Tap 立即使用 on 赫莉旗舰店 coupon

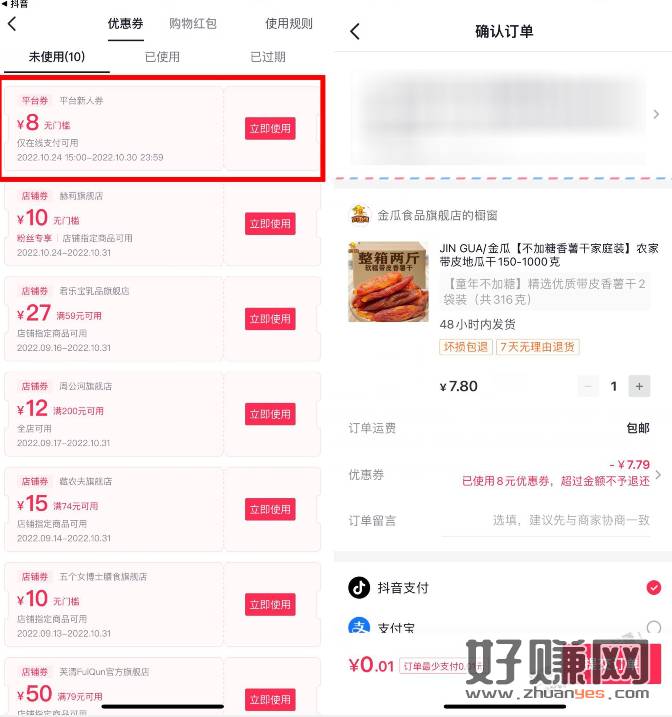[x=270, y=223]
